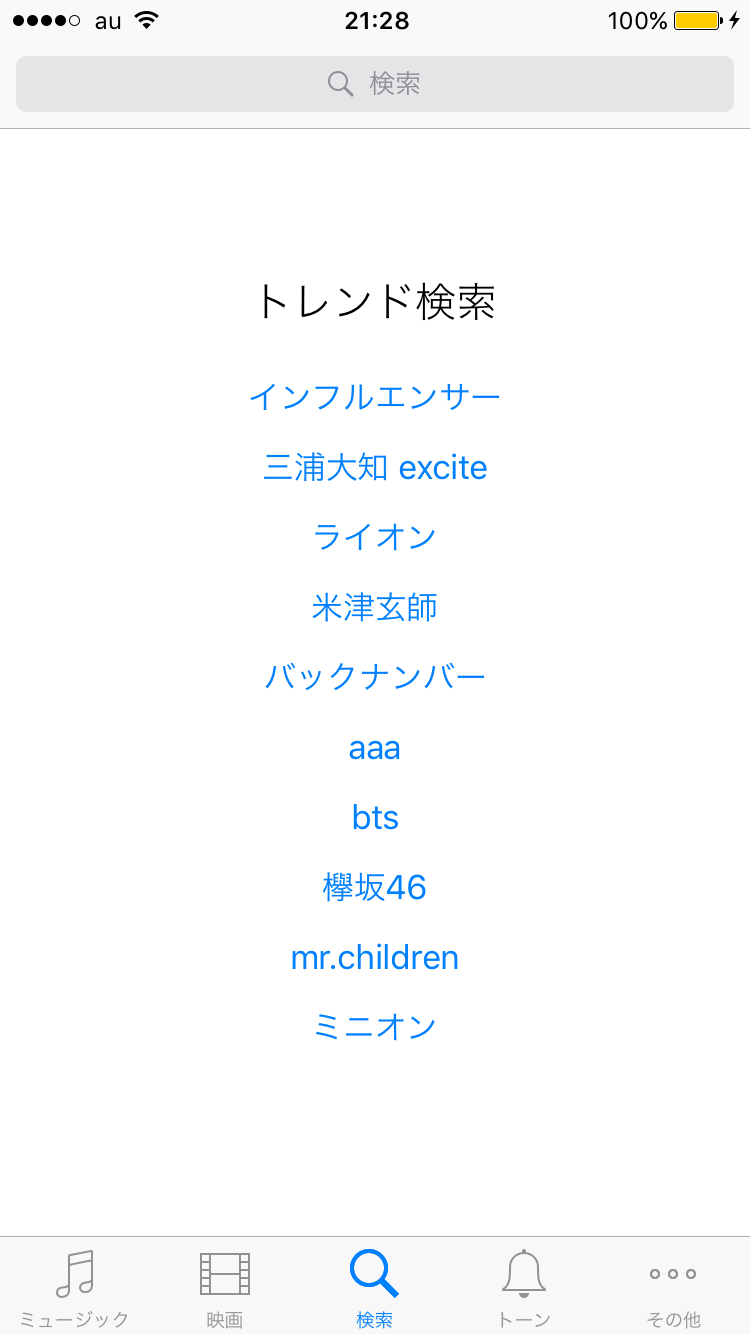Screen dimensions: 750x1334
Task: Open trending search 三浦大知 excite
Action: click(x=375, y=468)
